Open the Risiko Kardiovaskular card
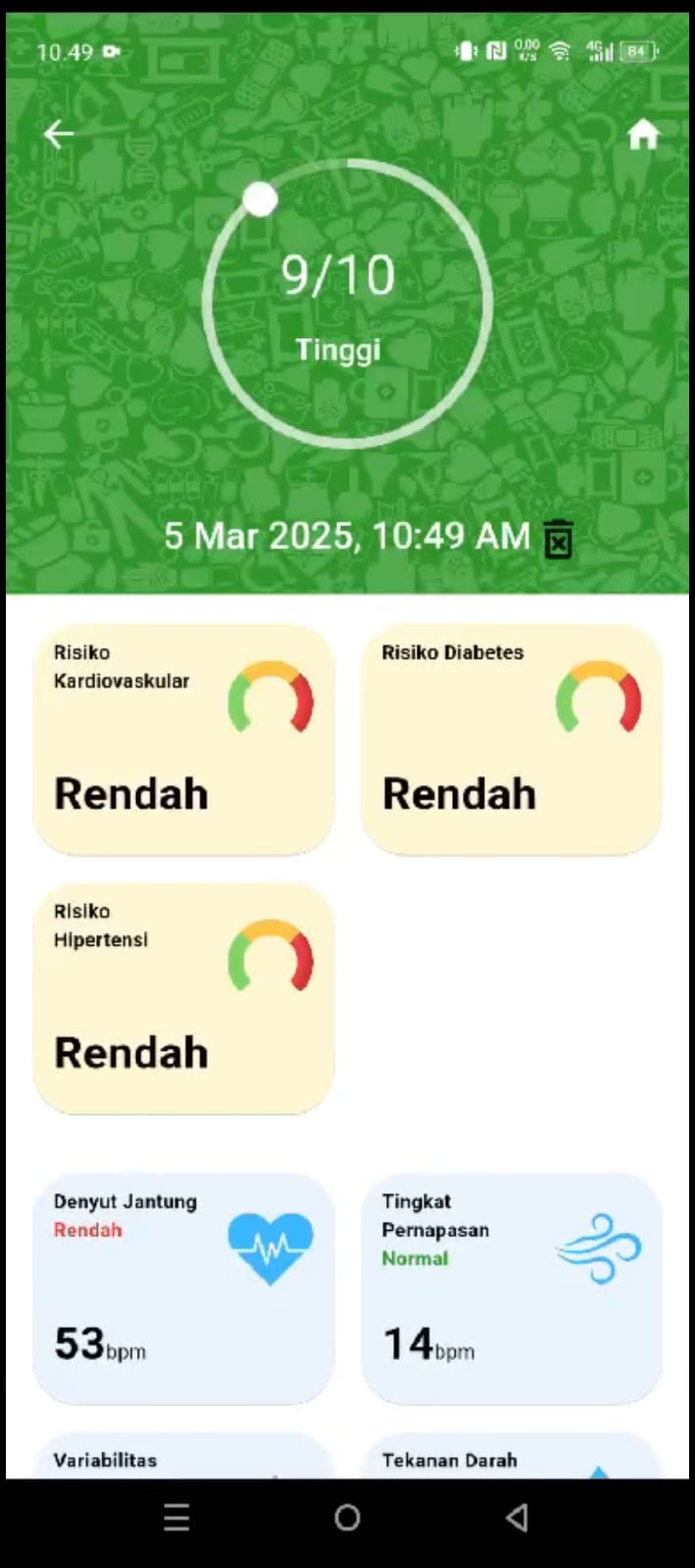This screenshot has width=695, height=1568. [183, 740]
